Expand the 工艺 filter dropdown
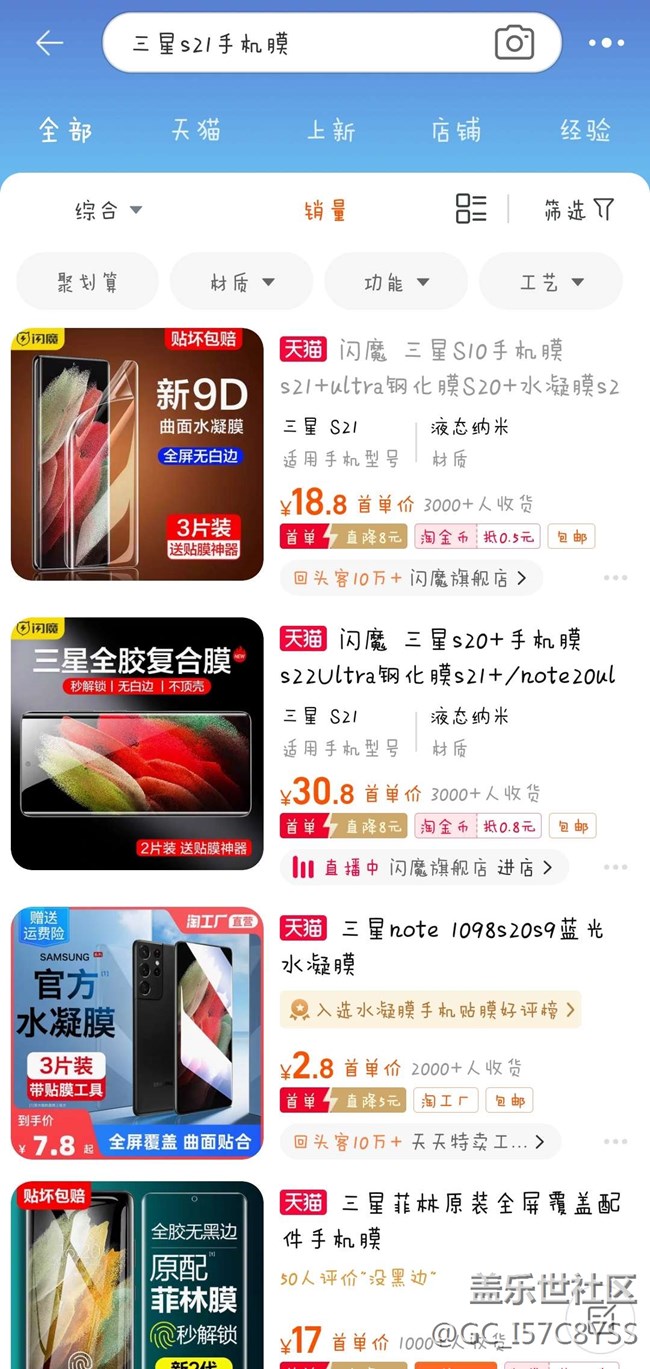 coord(551,282)
